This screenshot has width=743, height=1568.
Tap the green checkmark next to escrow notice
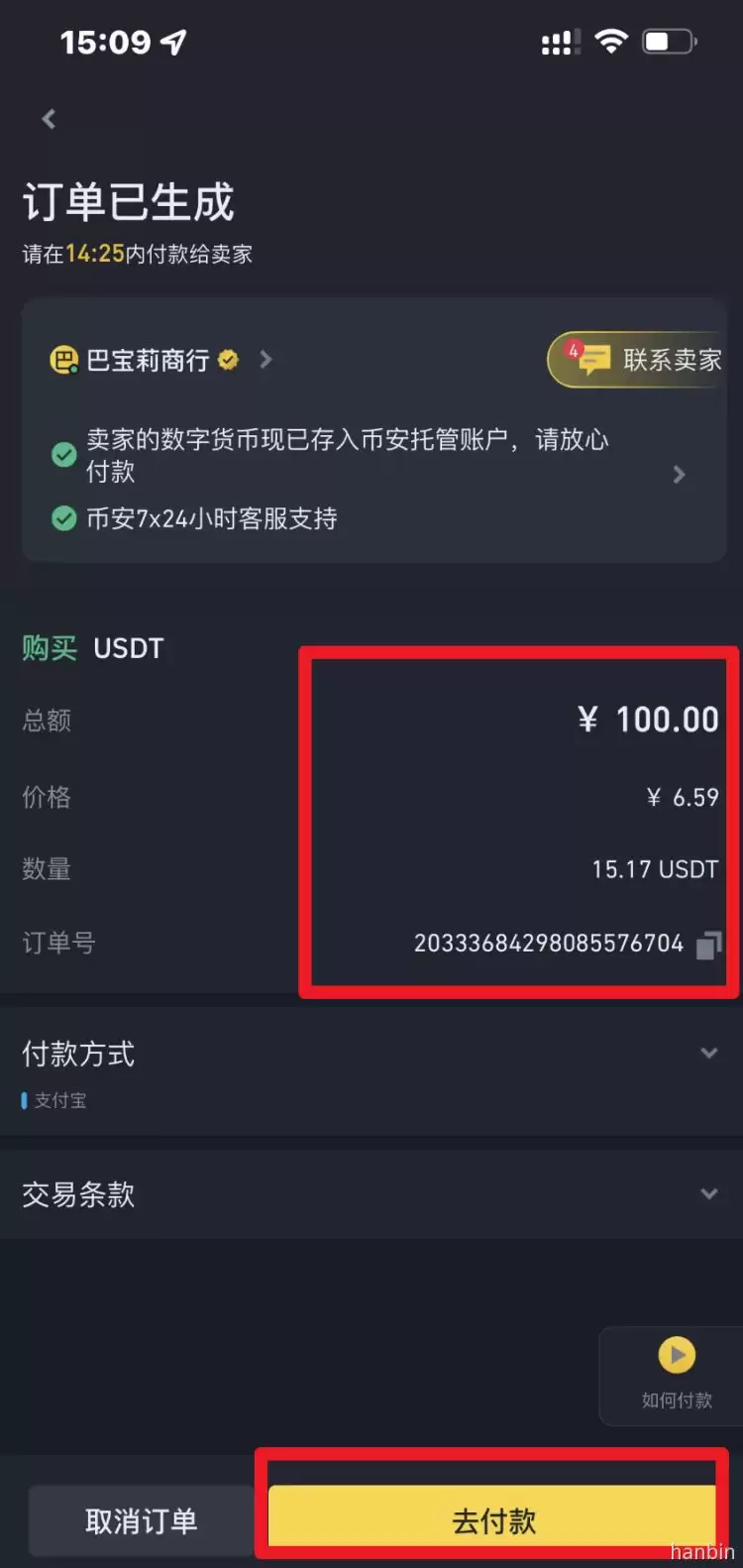[x=63, y=454]
